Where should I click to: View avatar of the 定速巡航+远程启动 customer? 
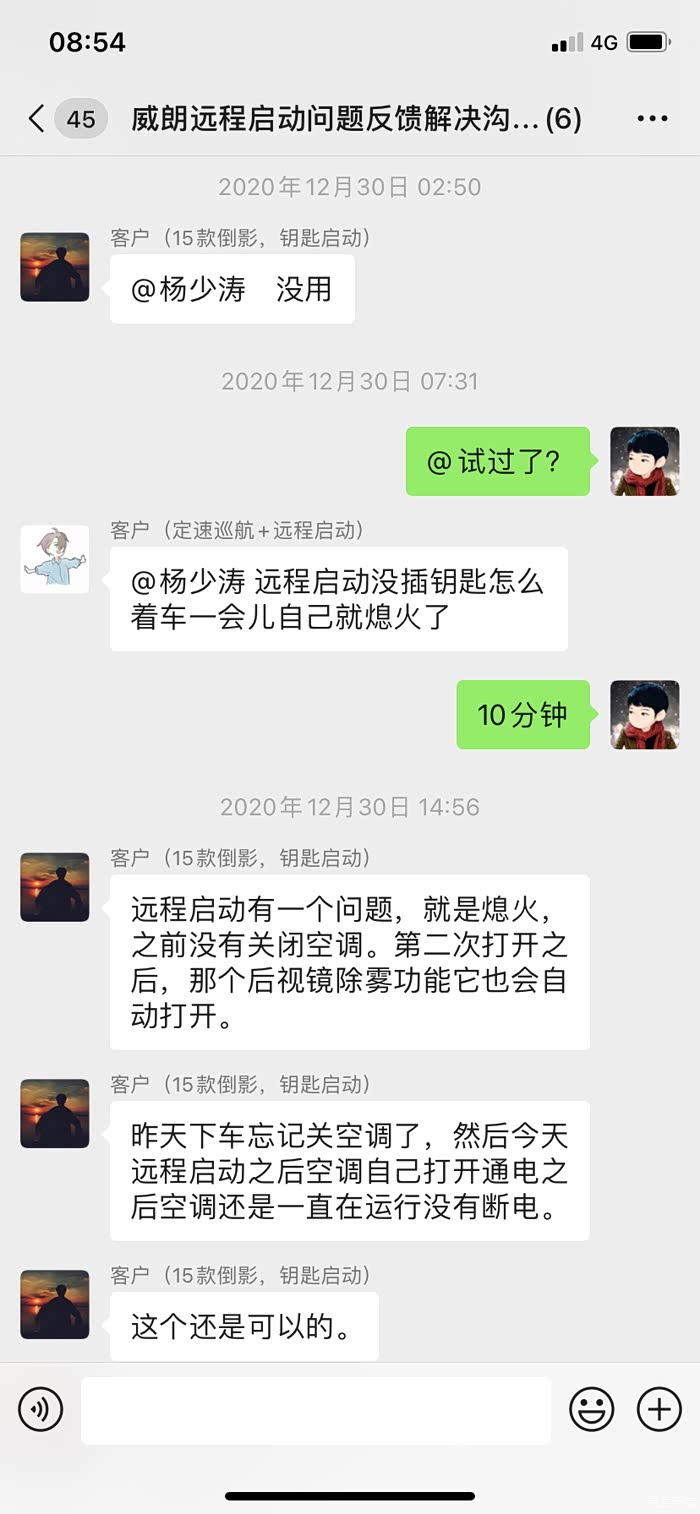coord(55,559)
